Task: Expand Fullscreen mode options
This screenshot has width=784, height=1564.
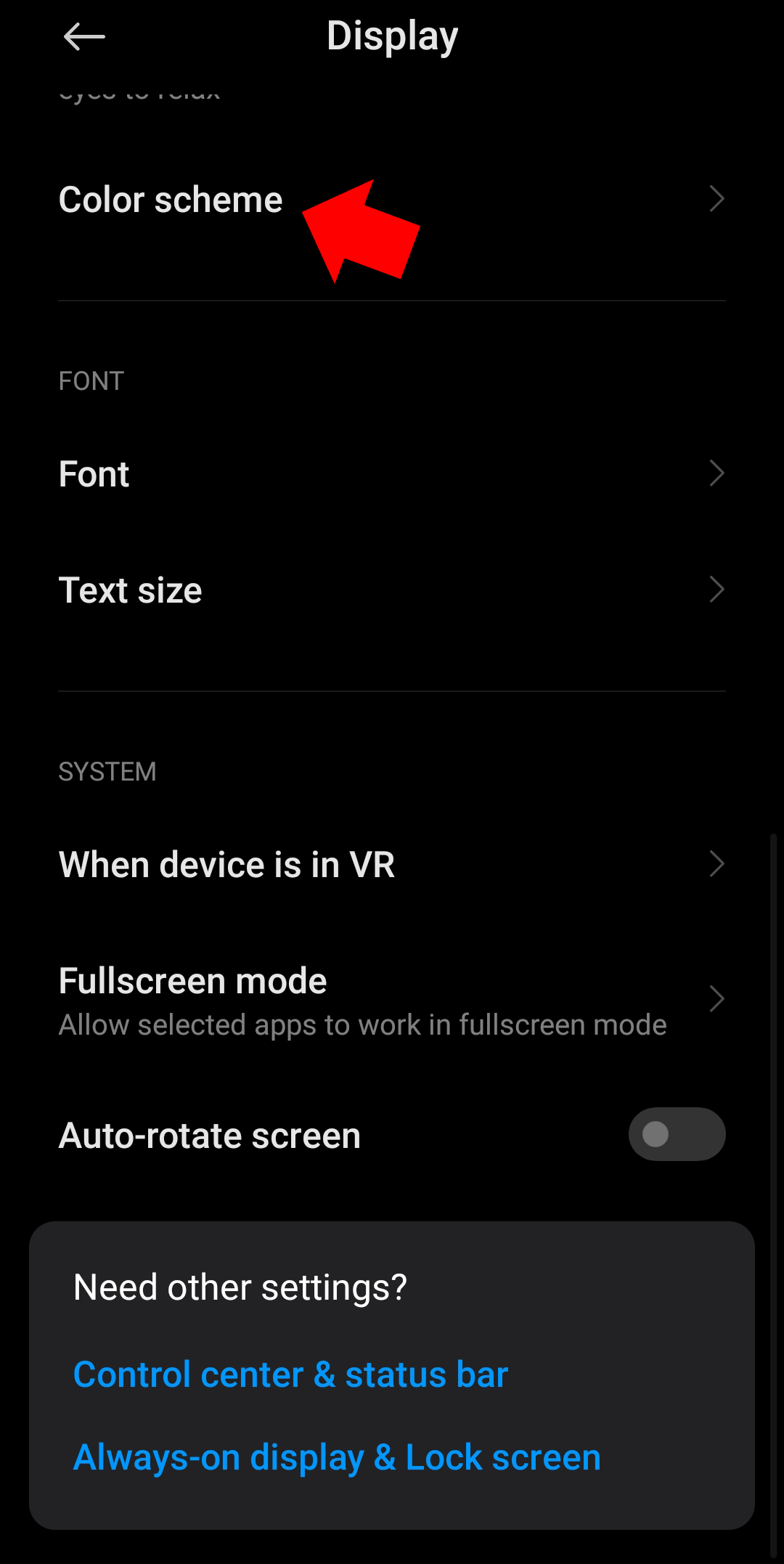Action: click(192, 980)
